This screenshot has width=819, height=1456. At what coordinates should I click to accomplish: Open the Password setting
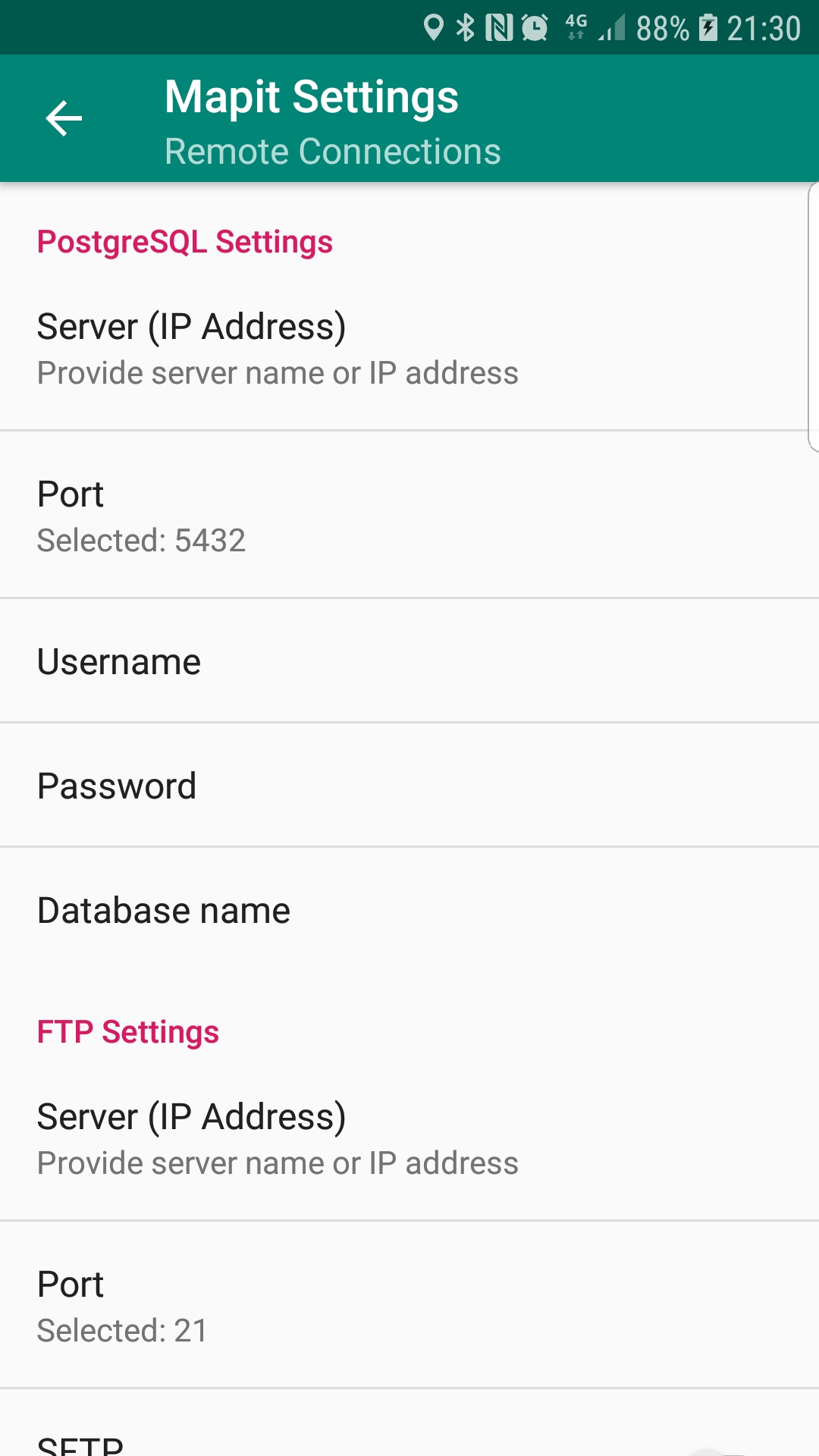[409, 786]
